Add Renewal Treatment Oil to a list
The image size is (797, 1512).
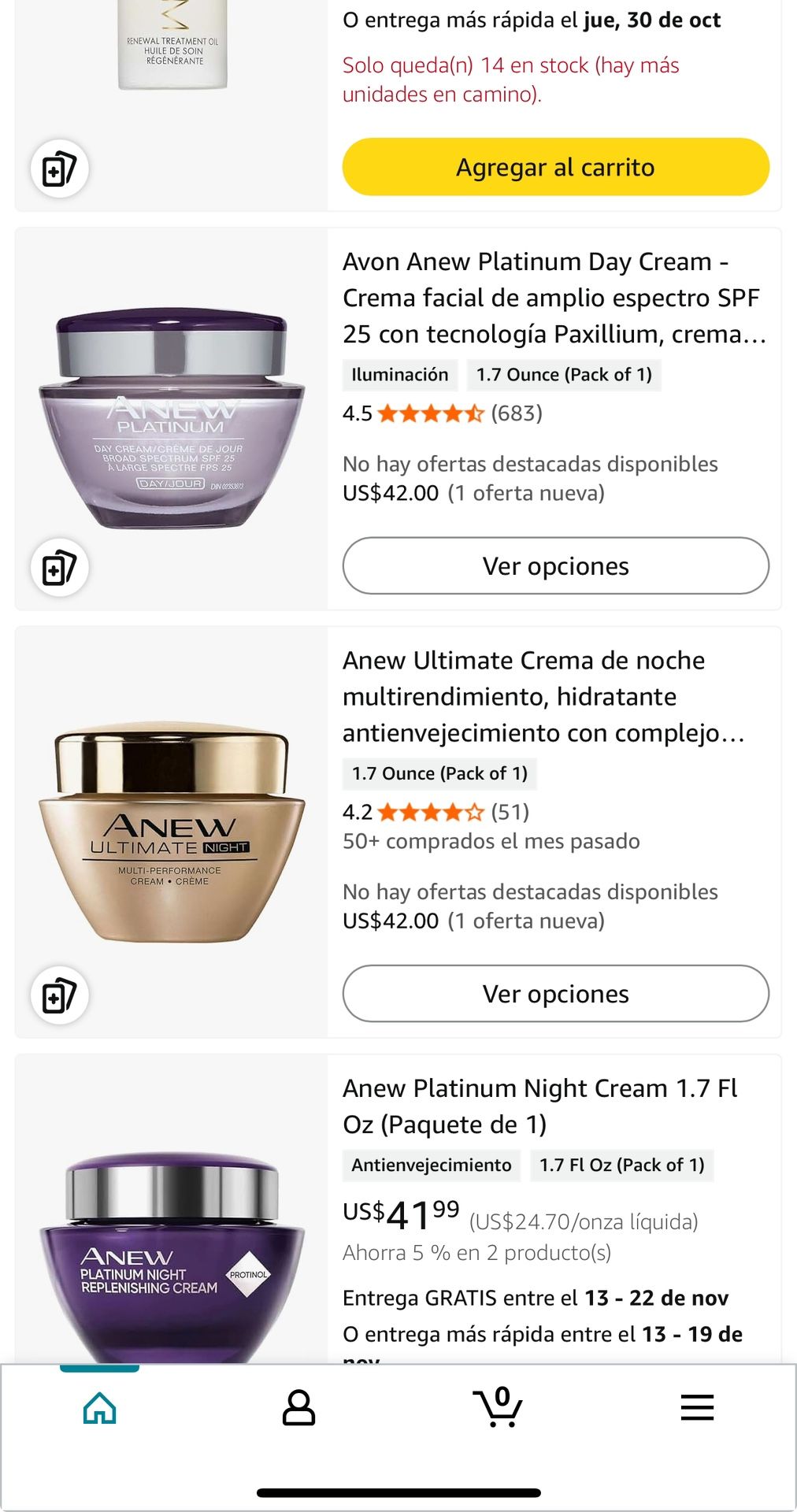tap(60, 169)
